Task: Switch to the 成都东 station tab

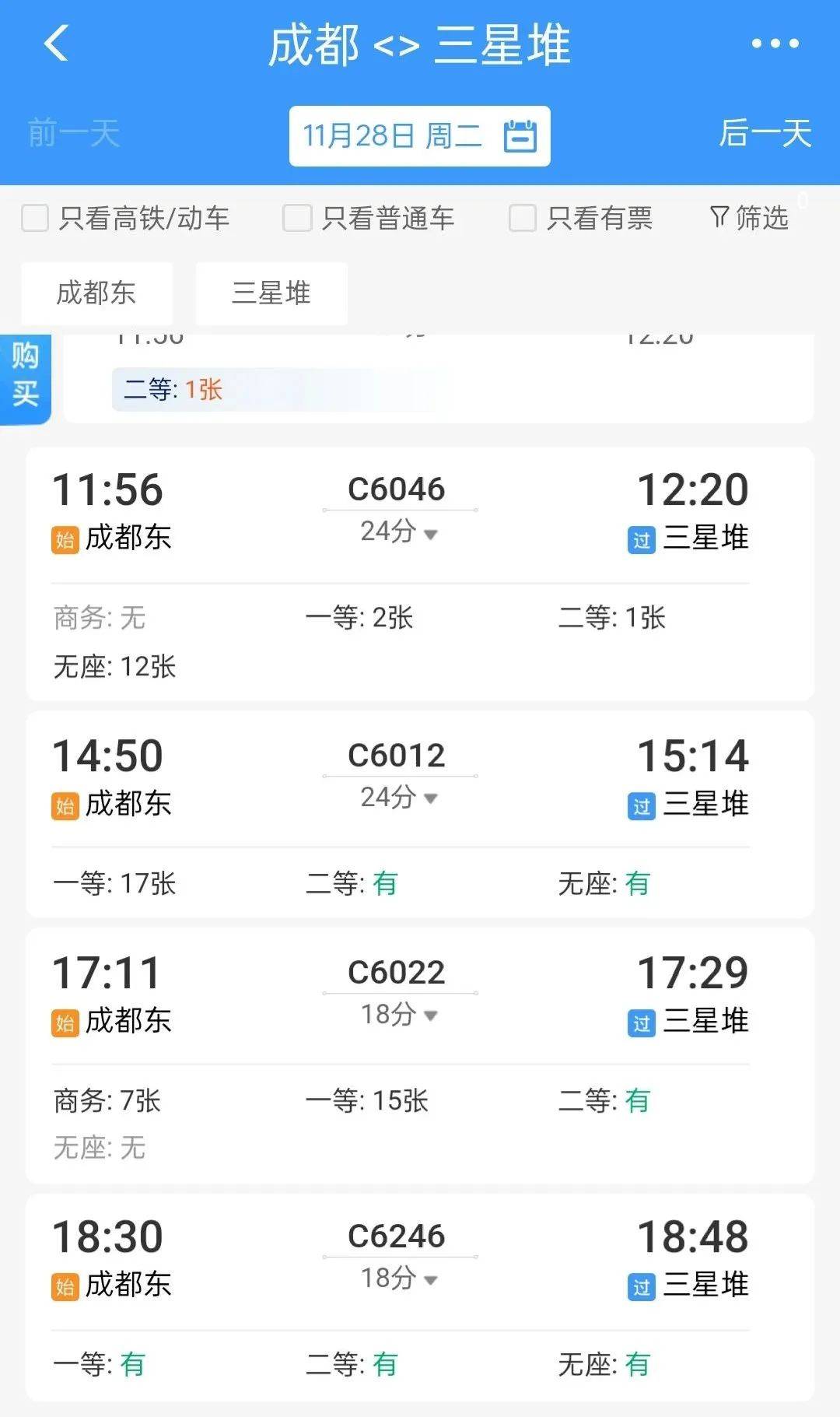Action: [x=96, y=293]
